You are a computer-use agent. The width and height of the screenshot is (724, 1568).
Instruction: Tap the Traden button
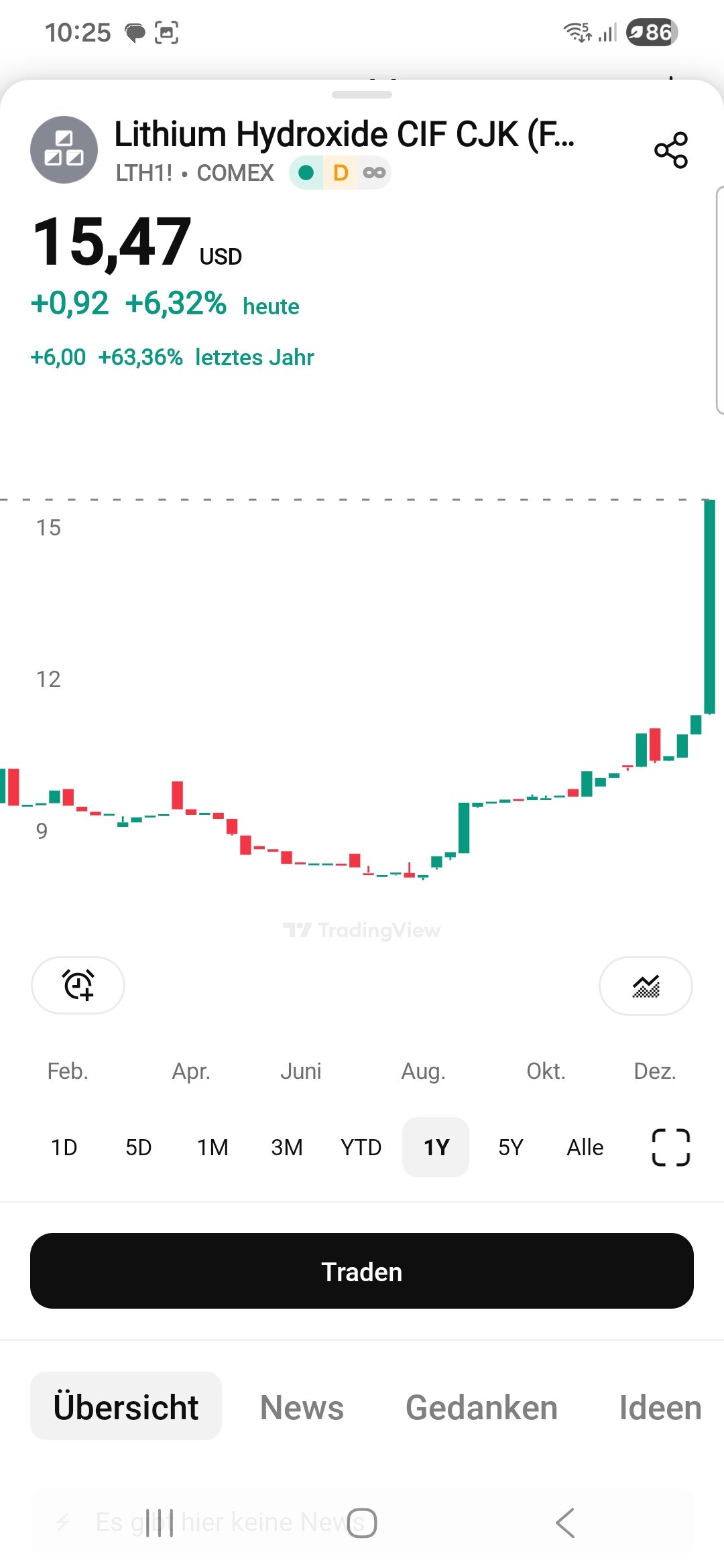[362, 1271]
